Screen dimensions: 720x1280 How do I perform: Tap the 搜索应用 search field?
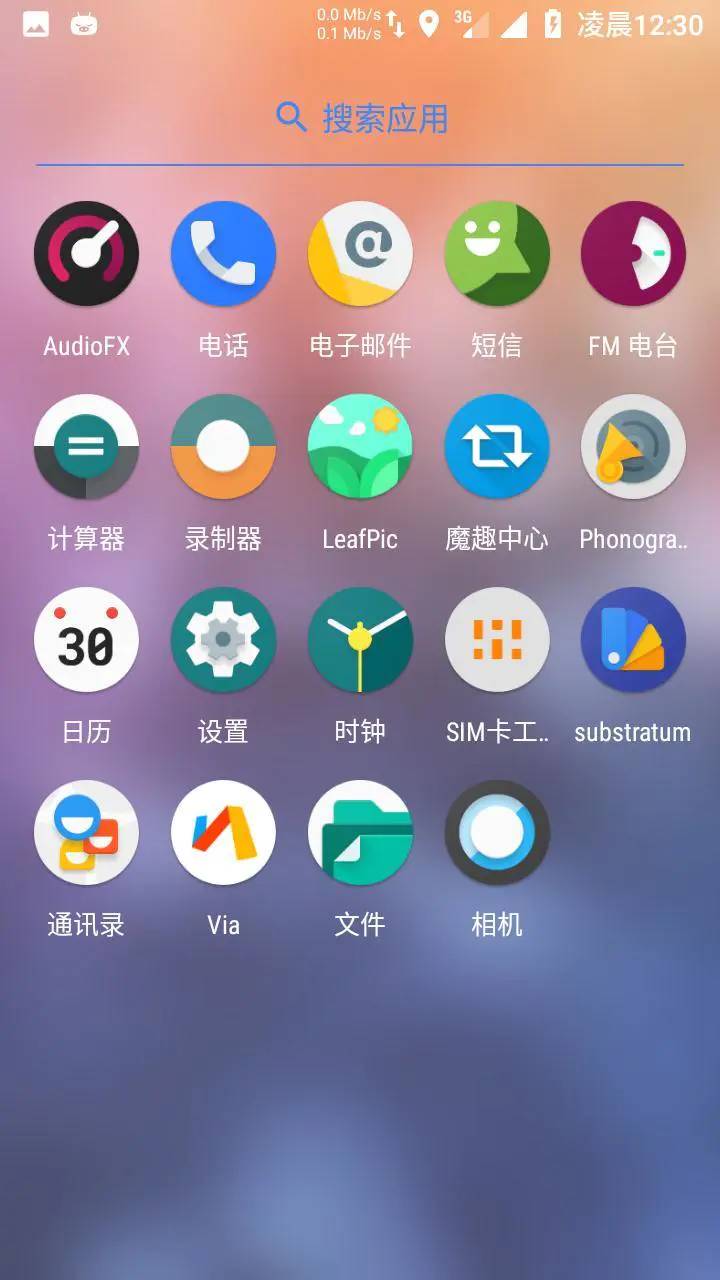pyautogui.click(x=360, y=118)
